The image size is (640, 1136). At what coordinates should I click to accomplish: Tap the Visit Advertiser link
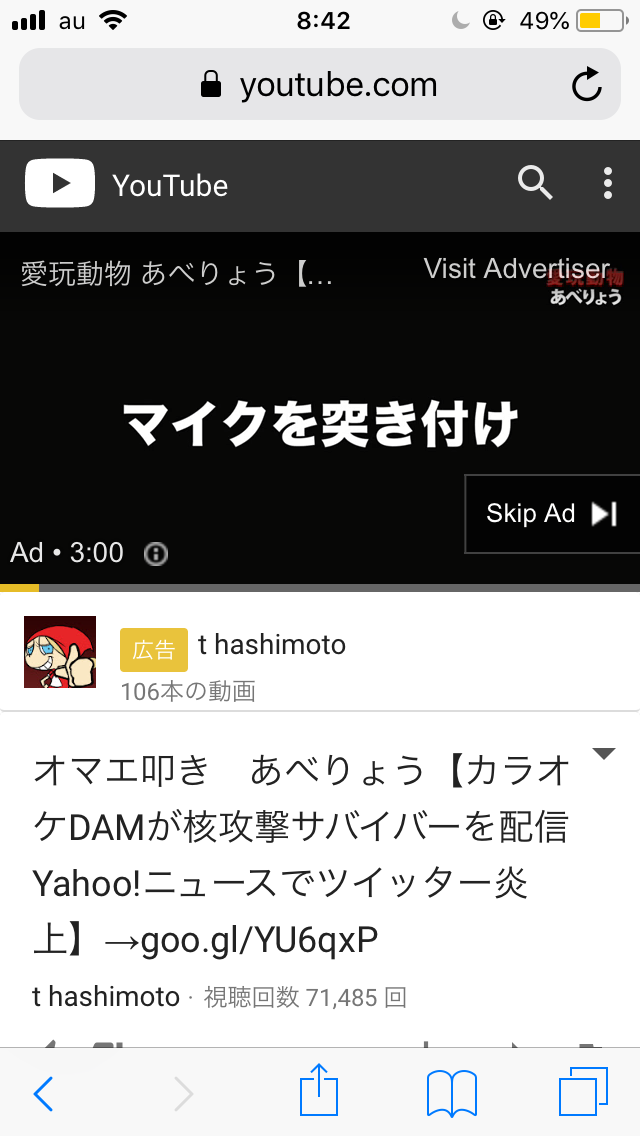(516, 268)
